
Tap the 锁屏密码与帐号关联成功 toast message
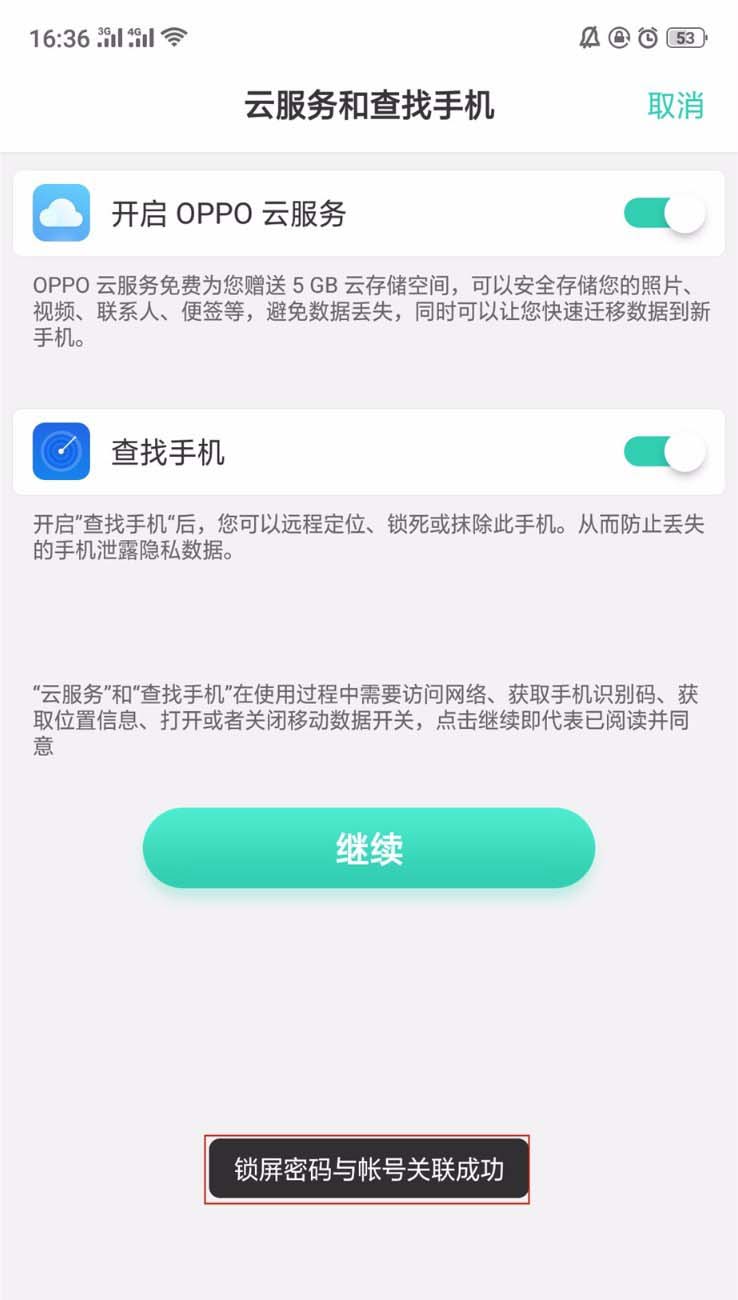(369, 1167)
